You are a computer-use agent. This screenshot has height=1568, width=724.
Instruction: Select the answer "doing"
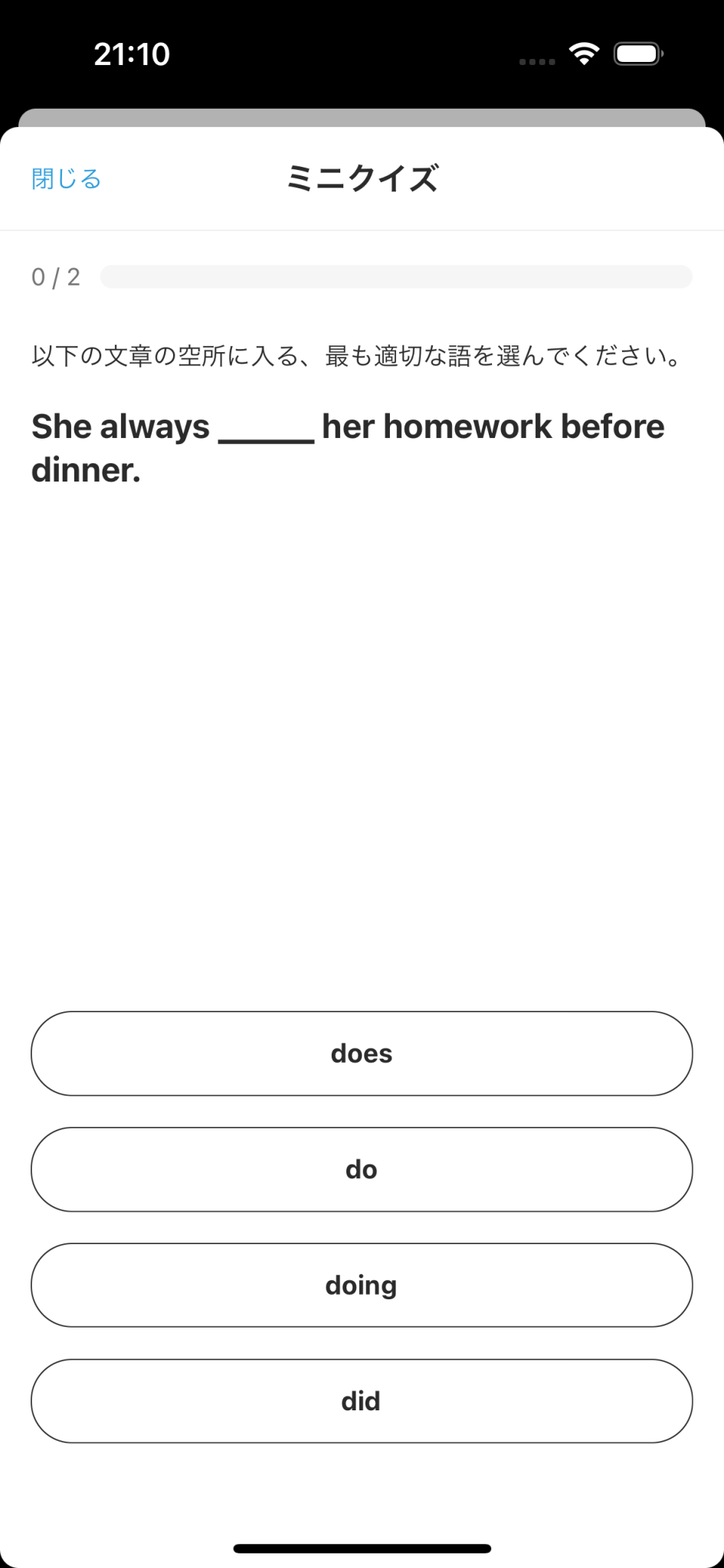[361, 1285]
